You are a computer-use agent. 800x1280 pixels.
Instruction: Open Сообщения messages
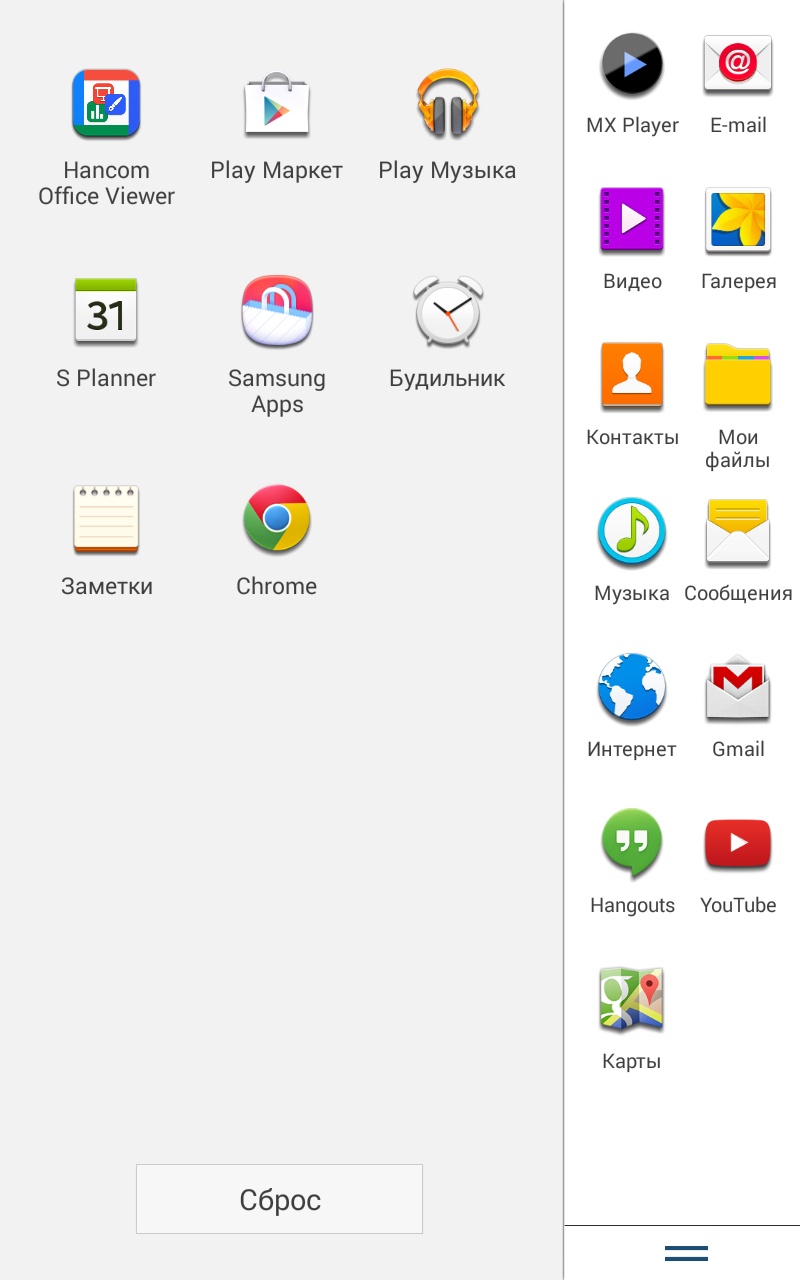[738, 532]
